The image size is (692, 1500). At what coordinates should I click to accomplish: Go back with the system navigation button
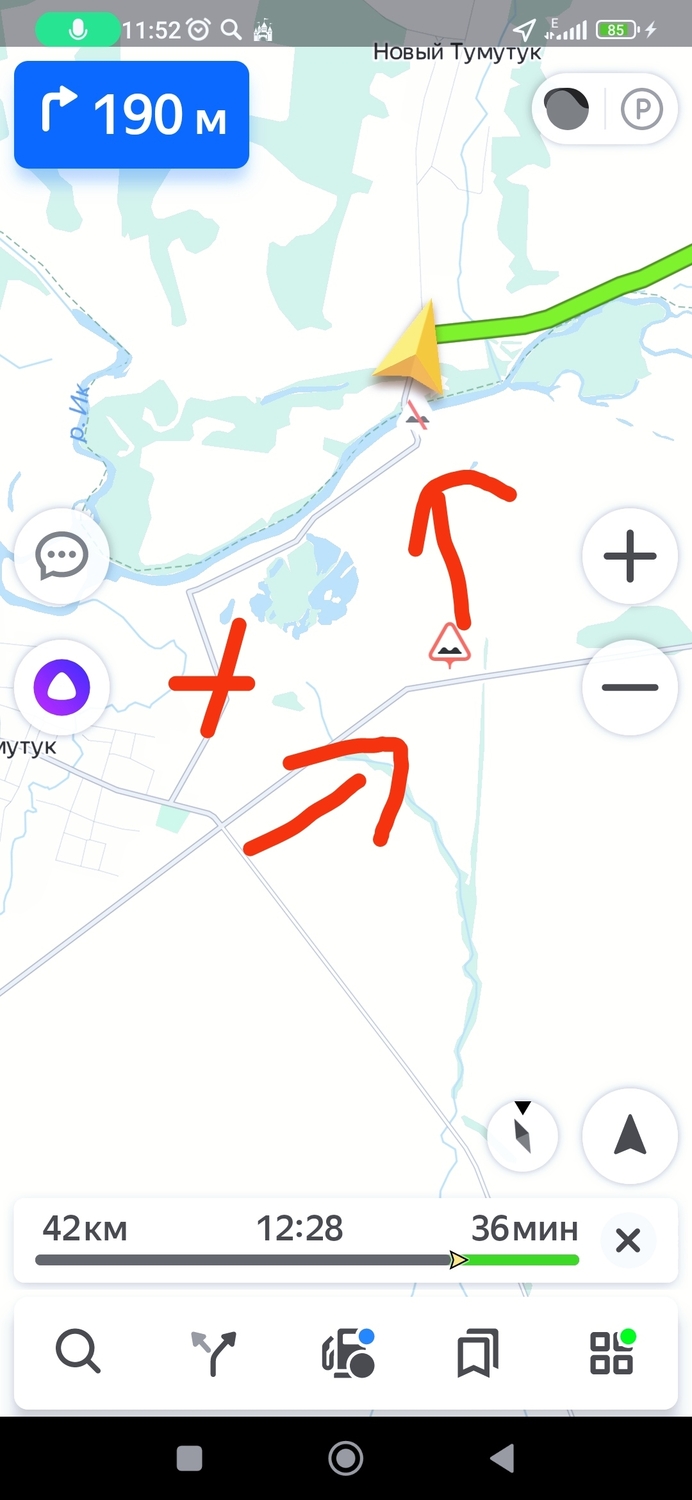pos(503,1458)
